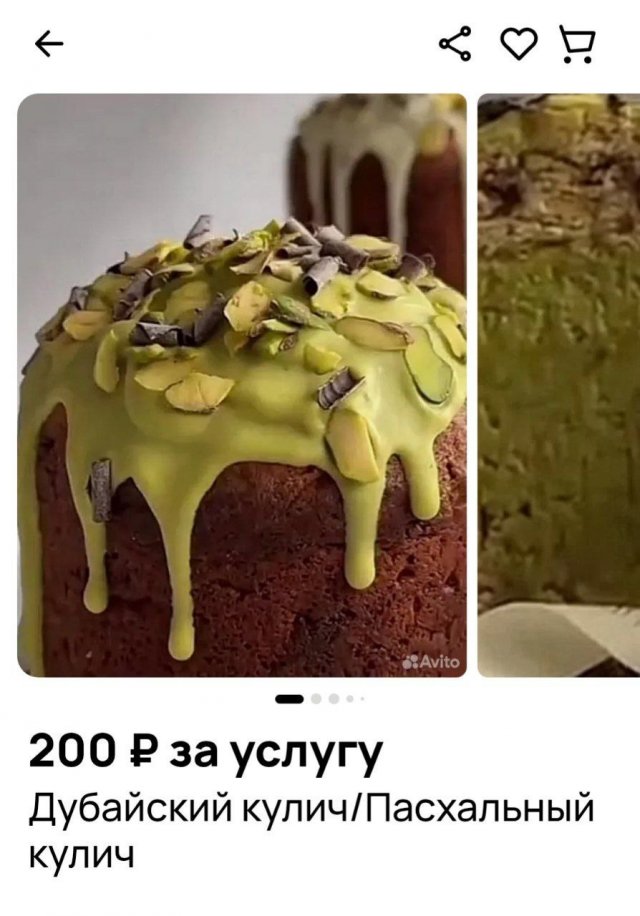The image size is (640, 916).
Task: View the second listing photo
Action: click(559, 385)
